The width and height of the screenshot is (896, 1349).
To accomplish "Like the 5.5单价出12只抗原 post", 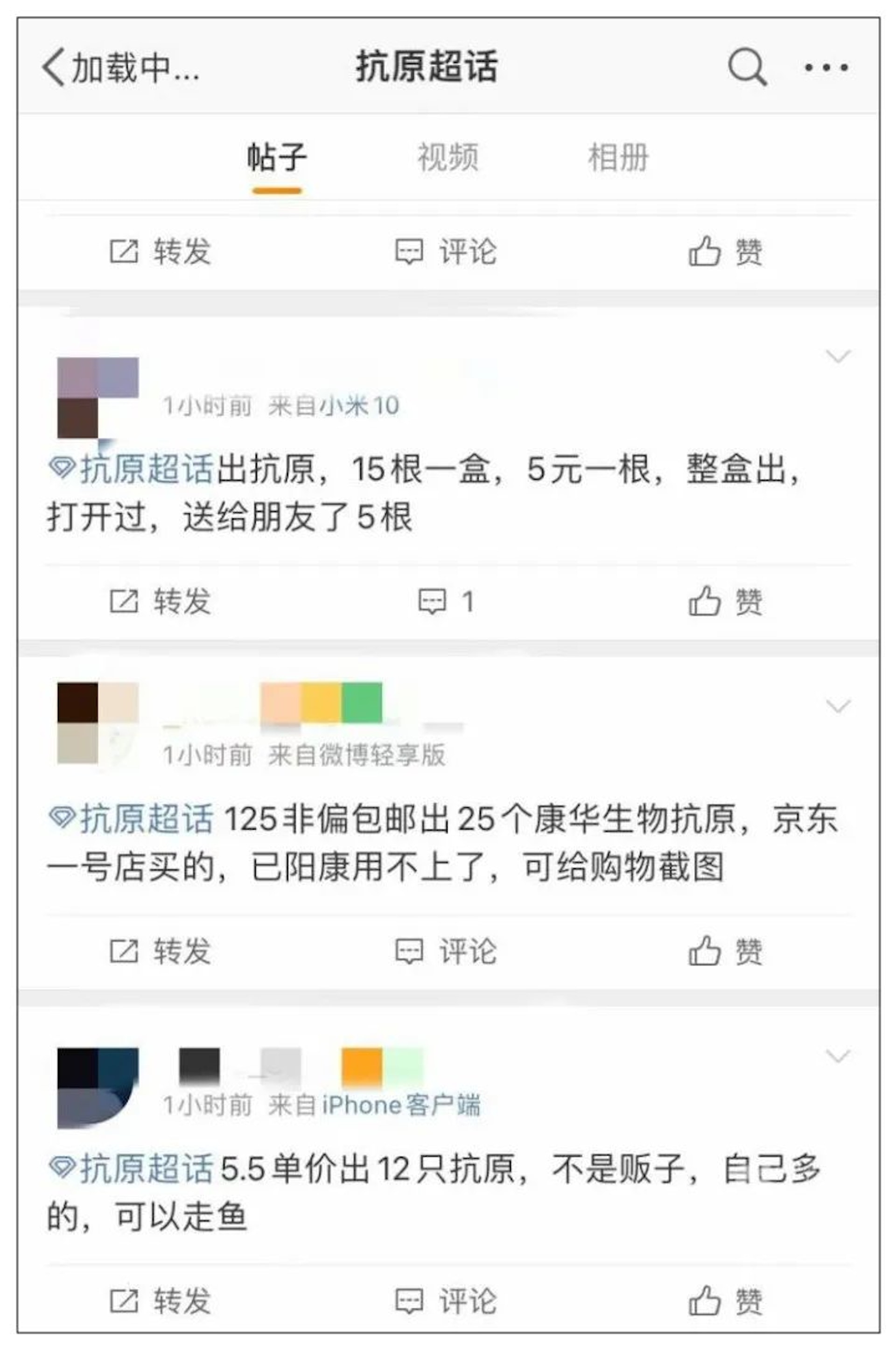I will click(x=725, y=1301).
